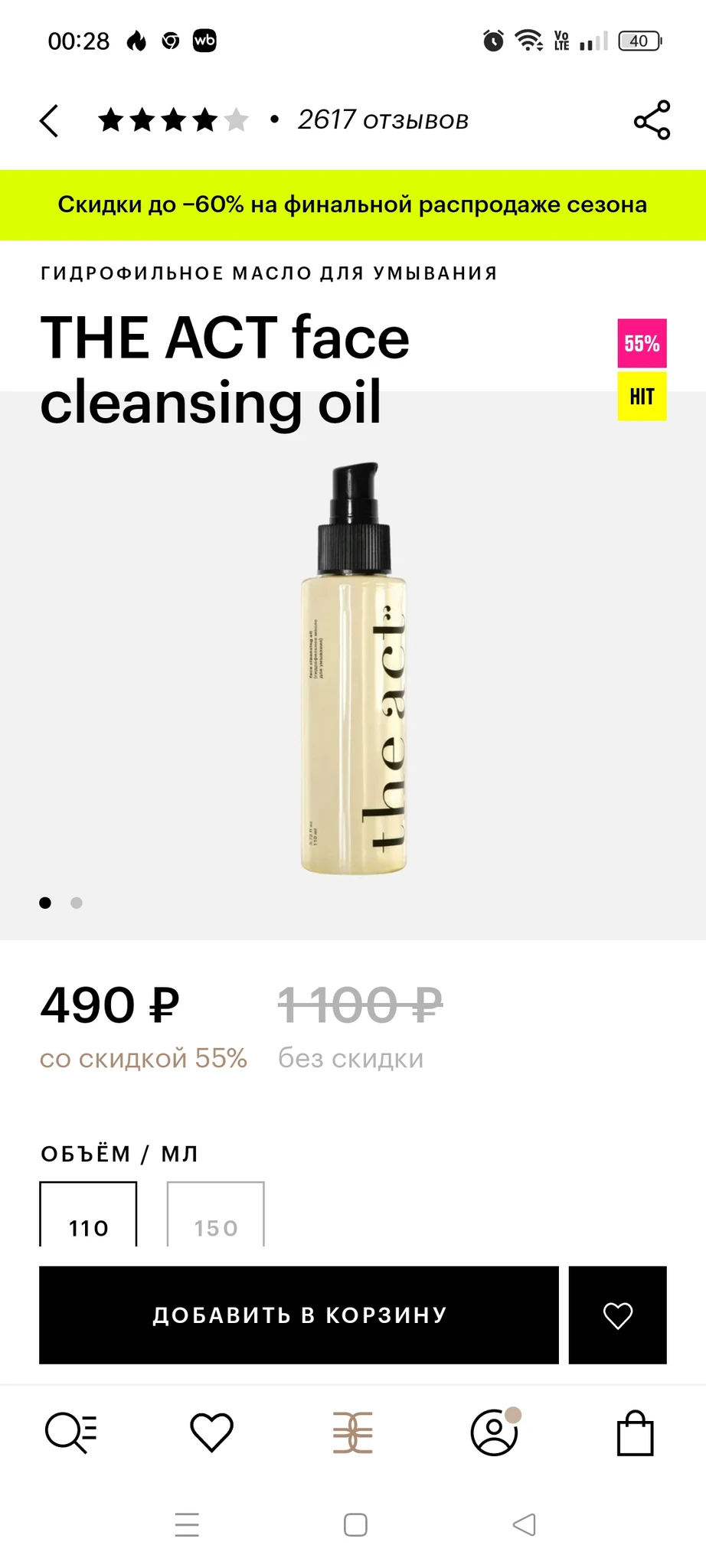Tap the system home button
Screen dimensions: 706x1568
(355, 1524)
